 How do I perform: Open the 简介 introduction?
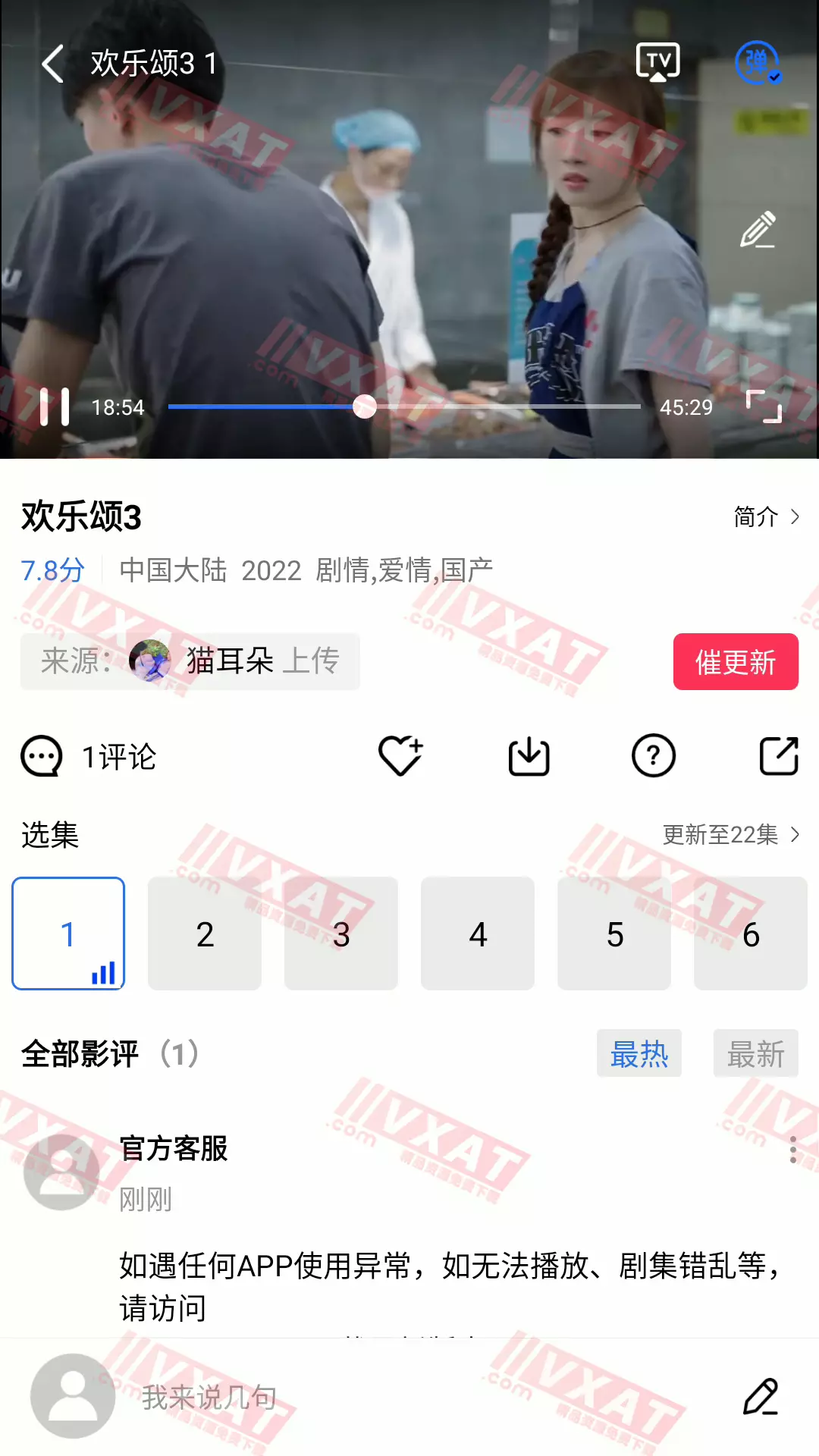[x=766, y=517]
